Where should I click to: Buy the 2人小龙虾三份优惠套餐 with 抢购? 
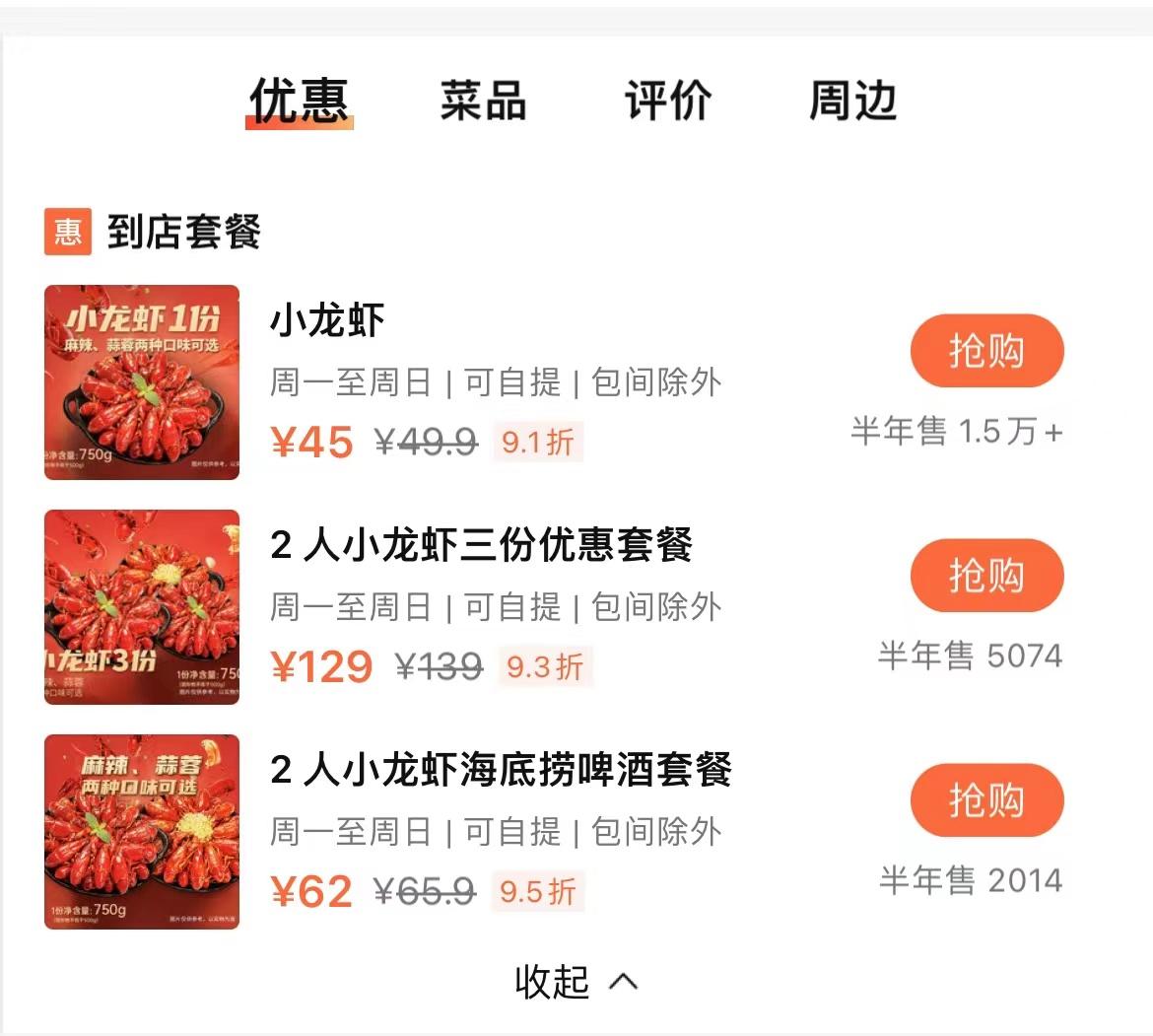tap(986, 576)
